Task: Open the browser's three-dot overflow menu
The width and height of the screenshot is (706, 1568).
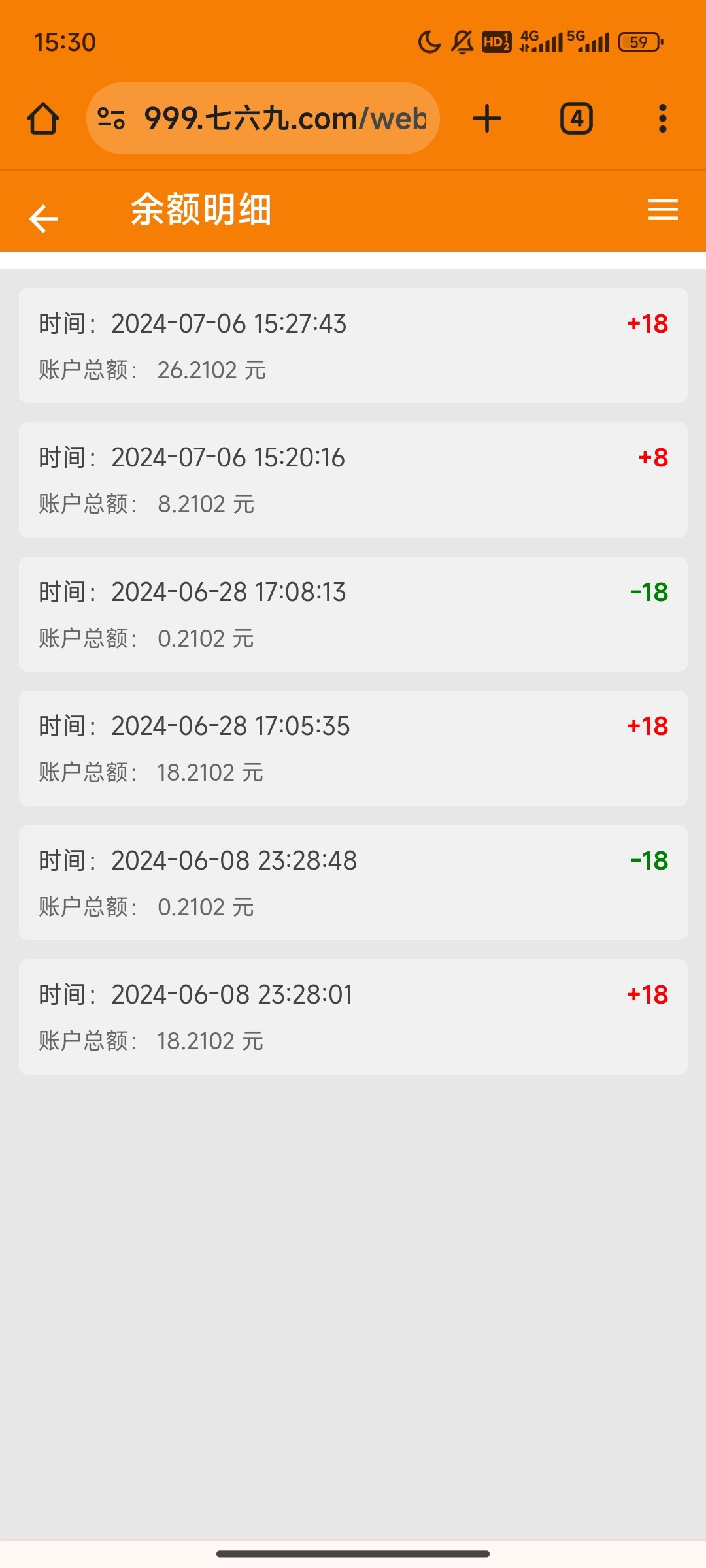Action: click(x=662, y=118)
